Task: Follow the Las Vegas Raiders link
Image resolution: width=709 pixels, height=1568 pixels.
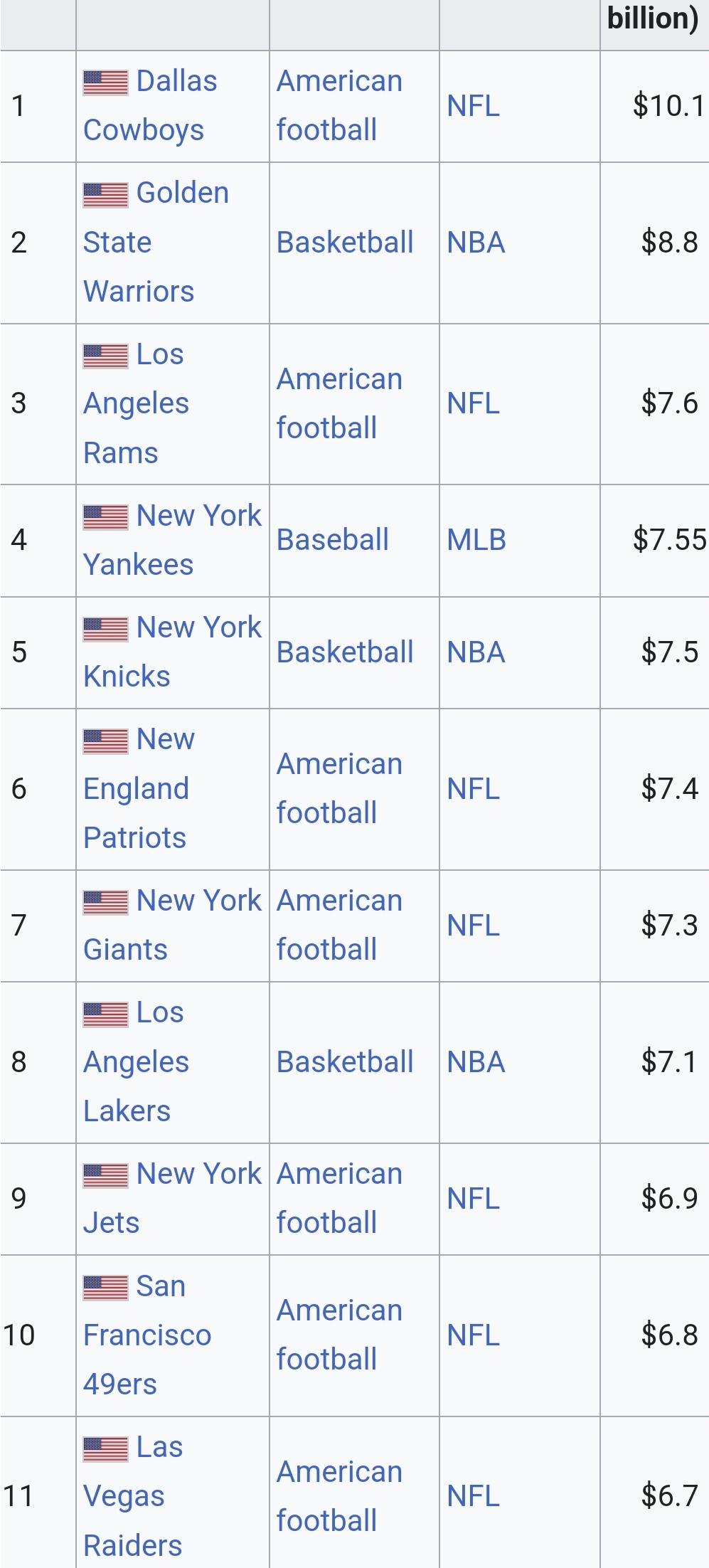Action: [133, 1496]
